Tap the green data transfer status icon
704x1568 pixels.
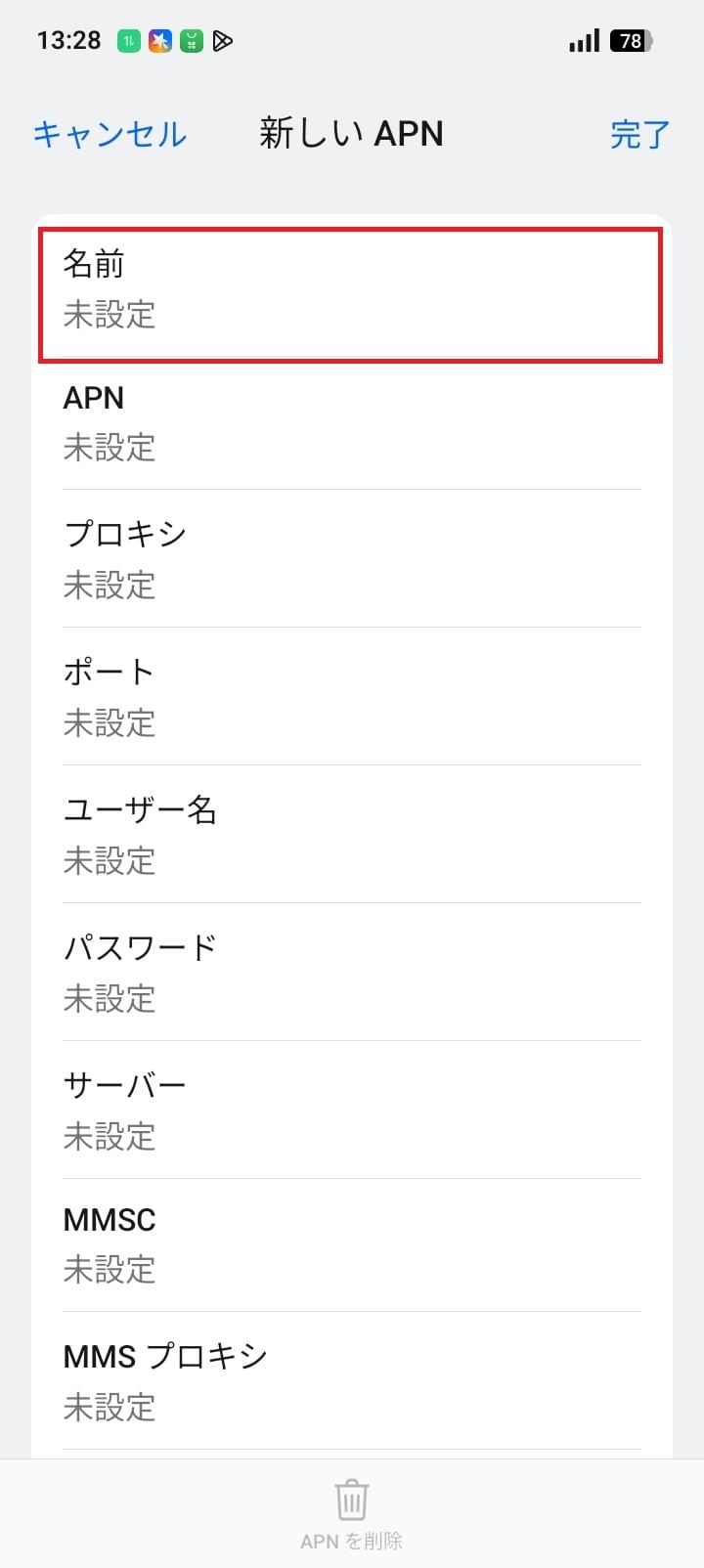click(128, 41)
